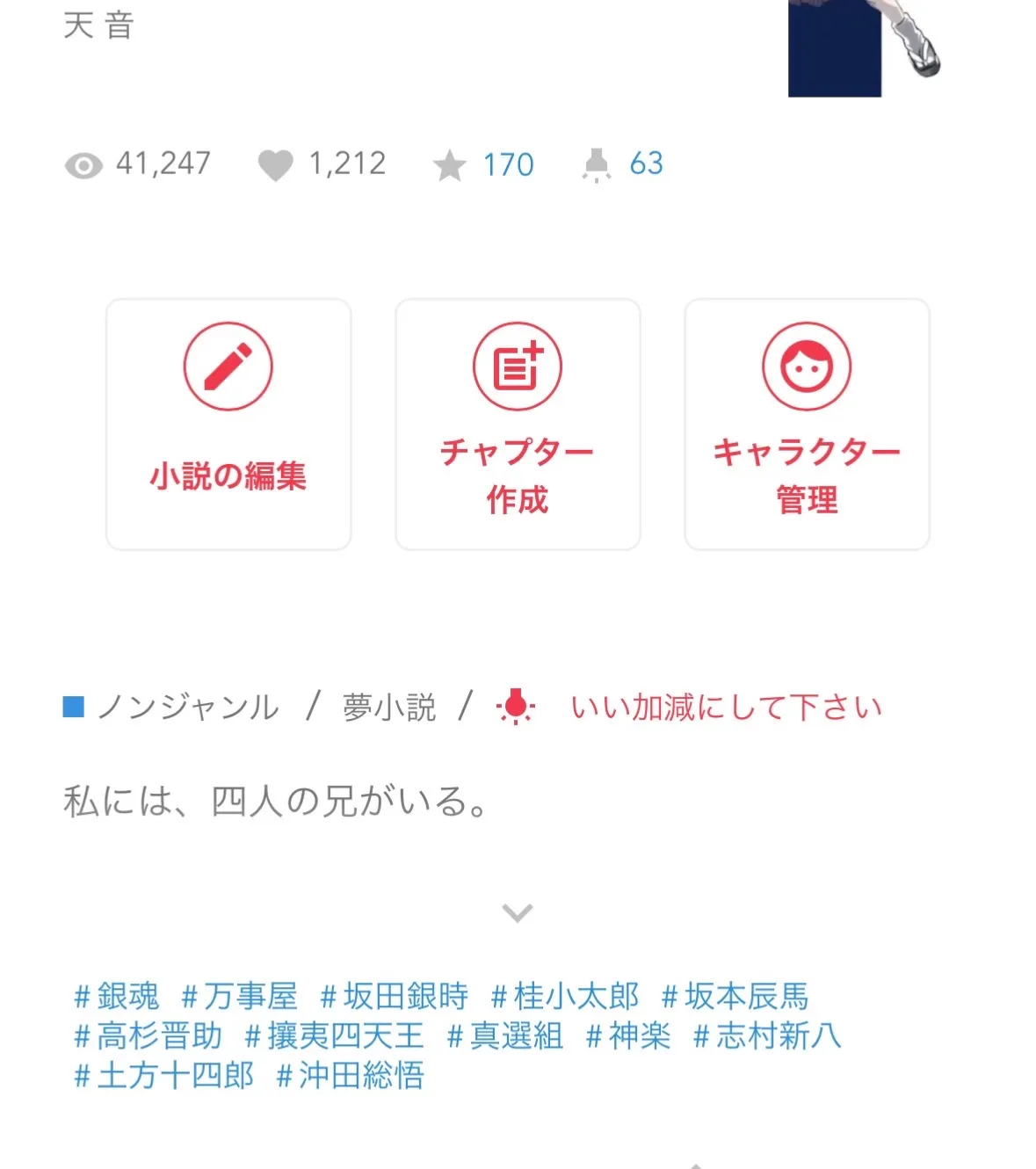Image resolution: width=1036 pixels, height=1169 pixels.
Task: Select the #真選組 tag
Action: [x=505, y=1036]
